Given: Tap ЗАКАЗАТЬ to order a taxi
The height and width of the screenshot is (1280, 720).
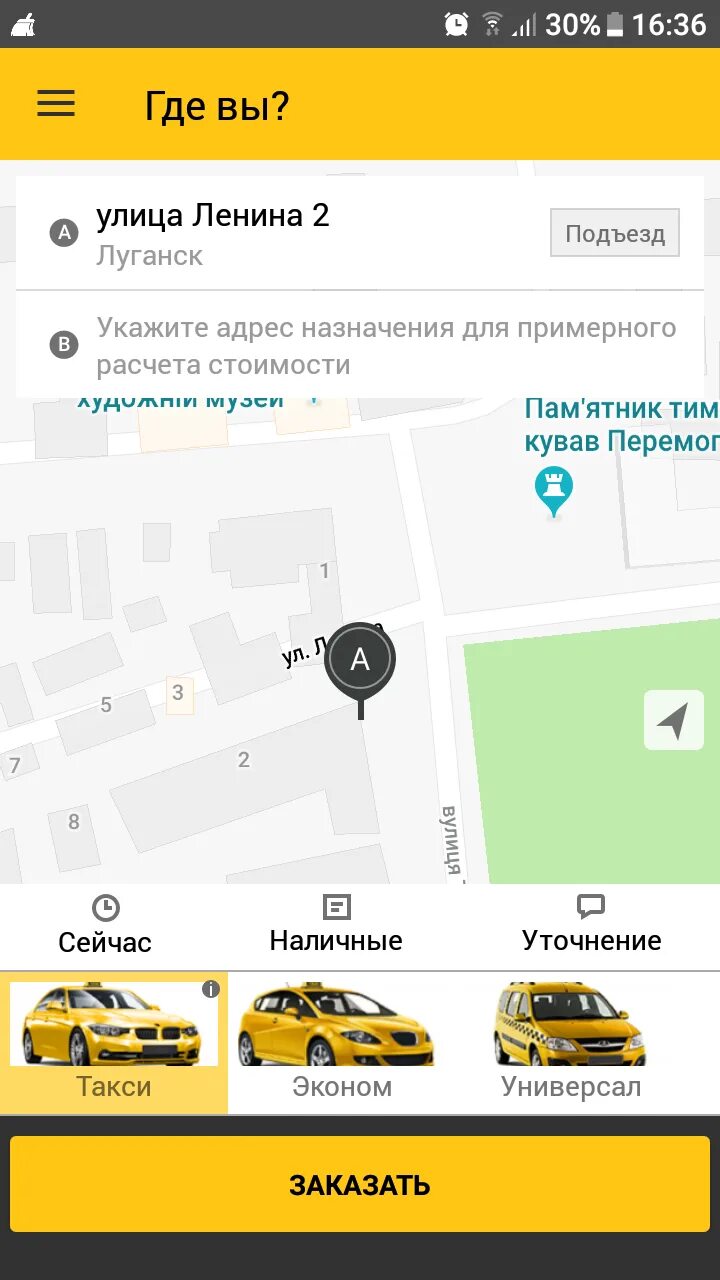Looking at the screenshot, I should (360, 1184).
